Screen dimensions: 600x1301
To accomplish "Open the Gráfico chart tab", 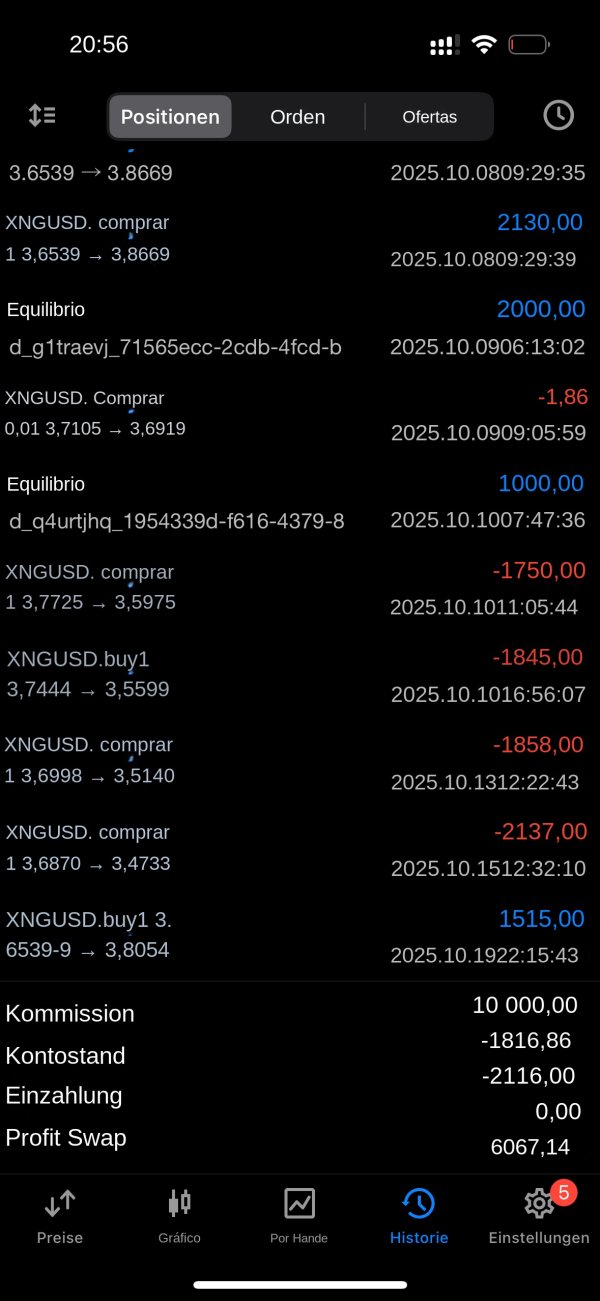I will pyautogui.click(x=179, y=1215).
